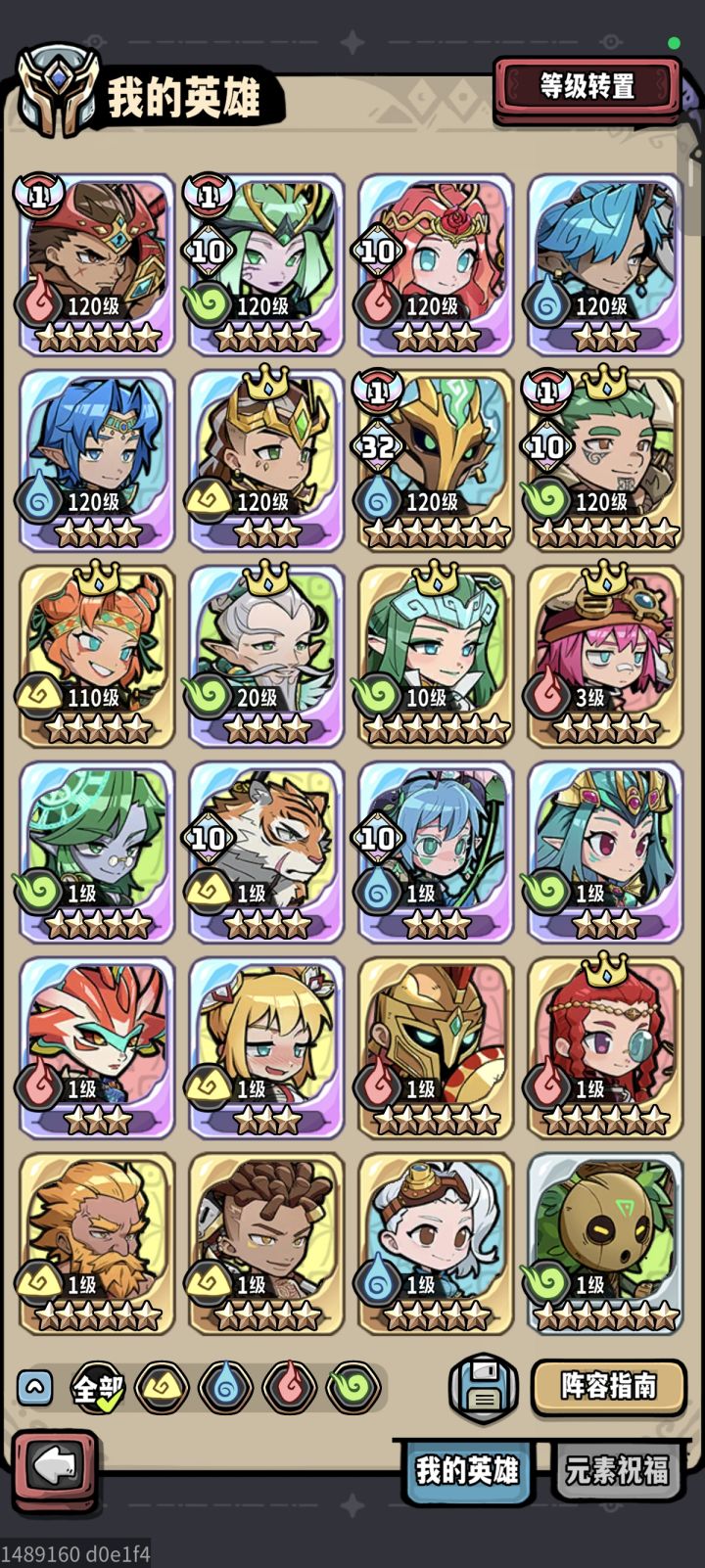The width and height of the screenshot is (705, 1568).
Task: Go back with the arrow button
Action: (56, 1467)
